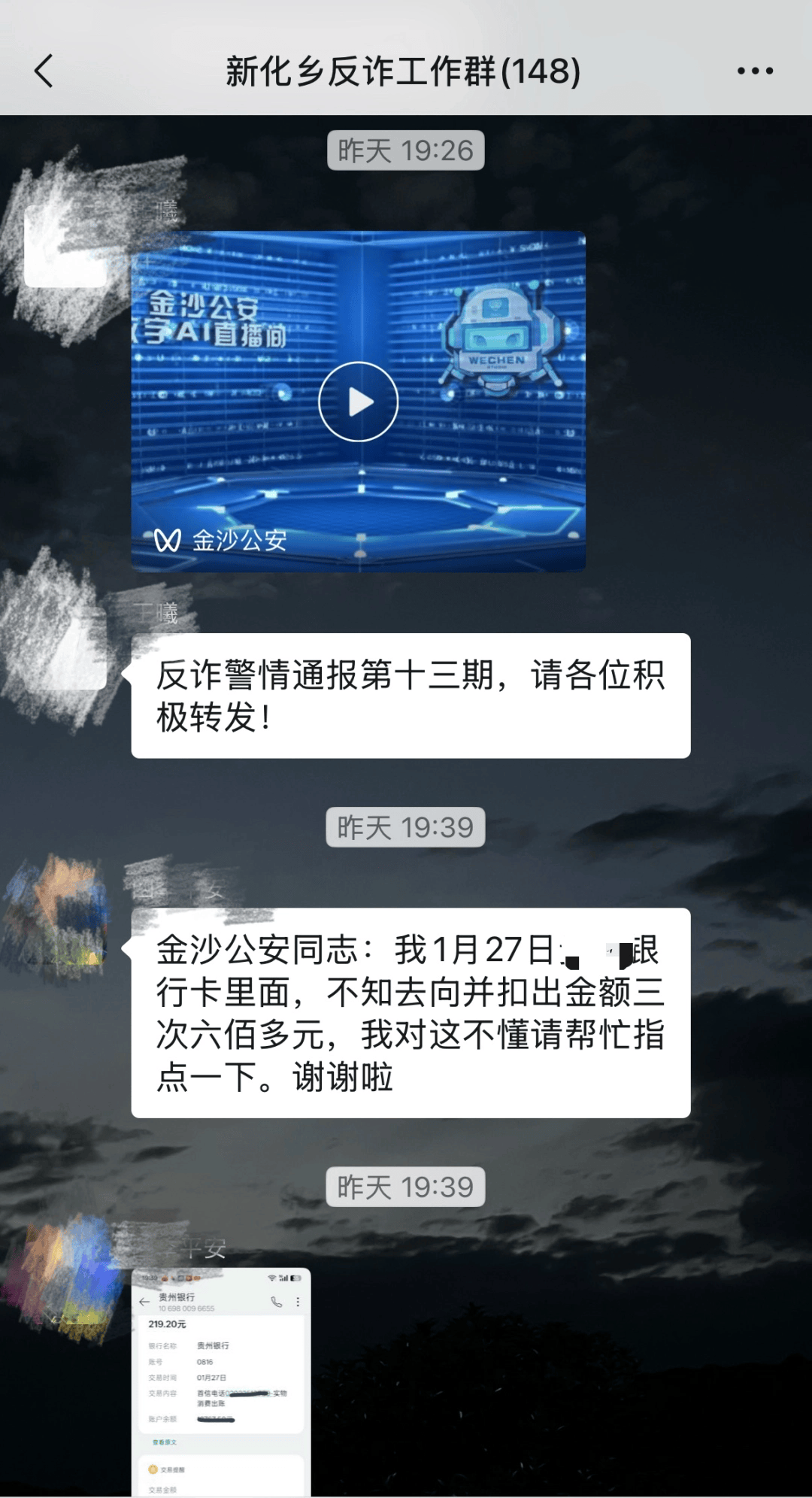Play the 金沙公安 AI直播间 video
This screenshot has width=812, height=1498.
click(359, 402)
